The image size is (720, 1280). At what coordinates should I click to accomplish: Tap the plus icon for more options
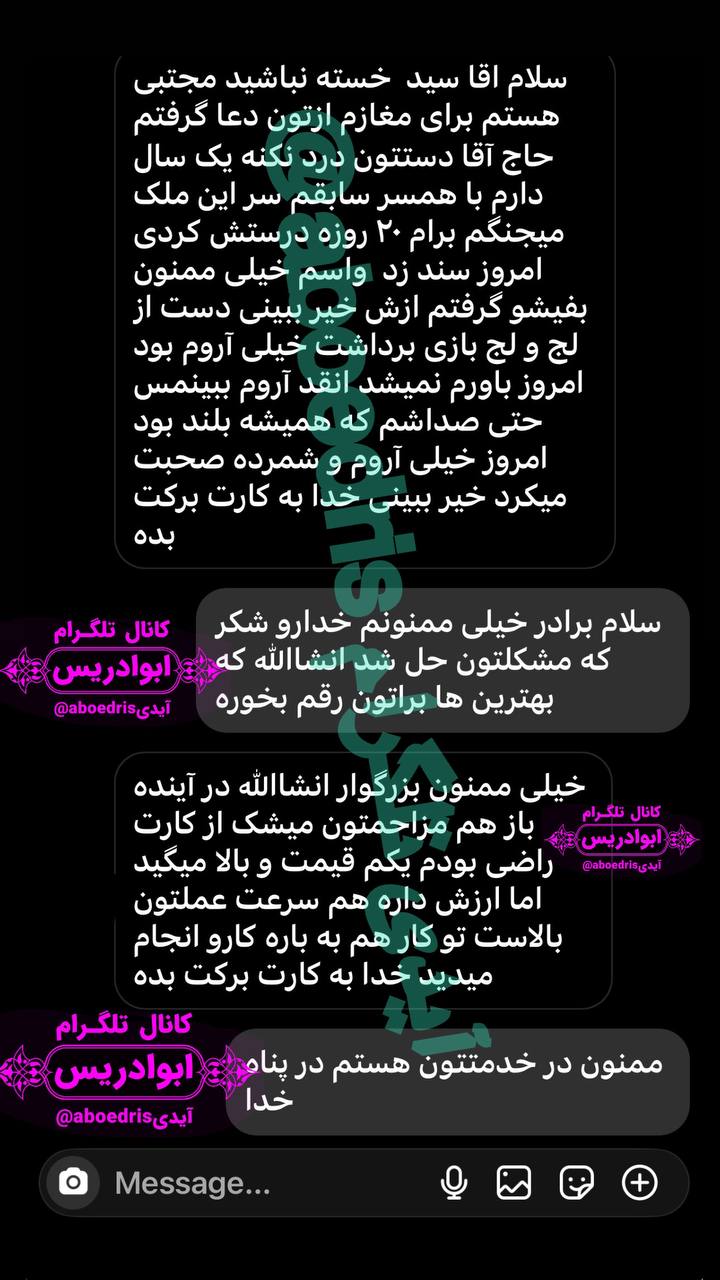(x=640, y=1183)
